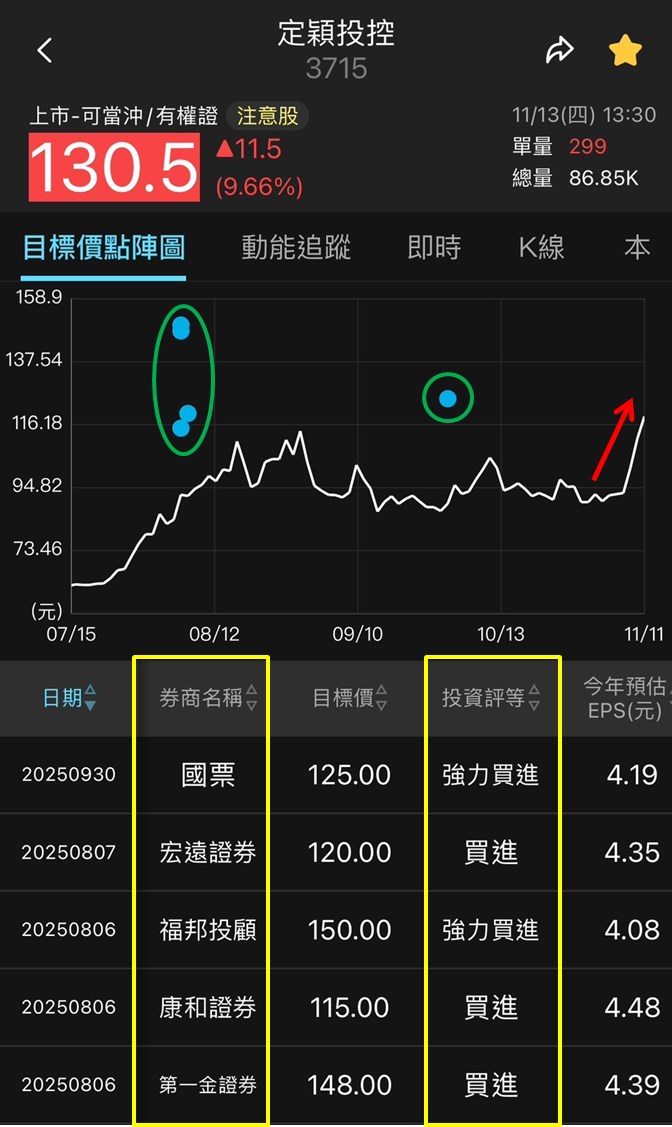This screenshot has width=672, height=1127.
Task: Switch to the 即時 tab
Action: click(434, 248)
